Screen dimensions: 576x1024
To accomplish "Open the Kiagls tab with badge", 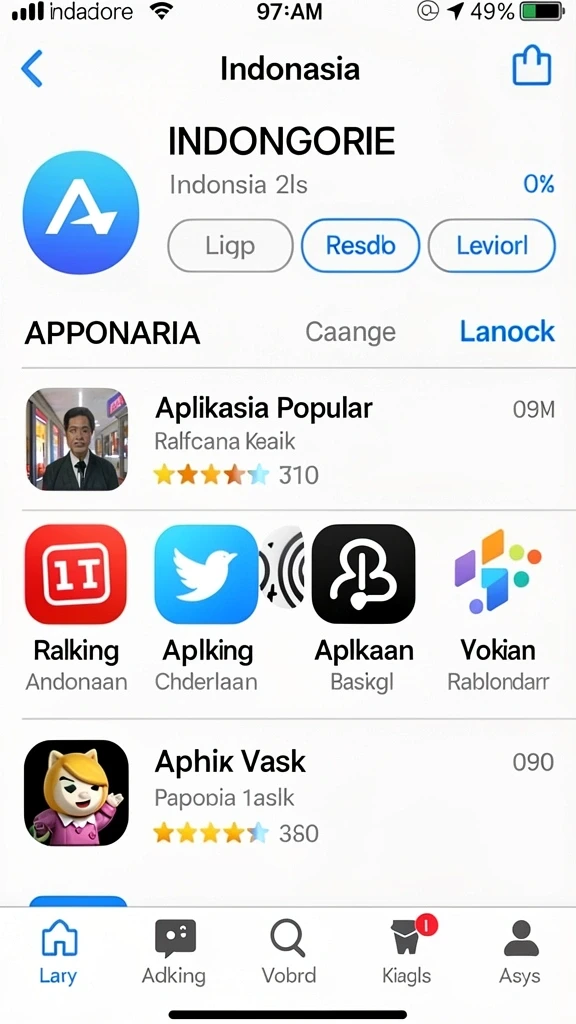I will pyautogui.click(x=407, y=951).
